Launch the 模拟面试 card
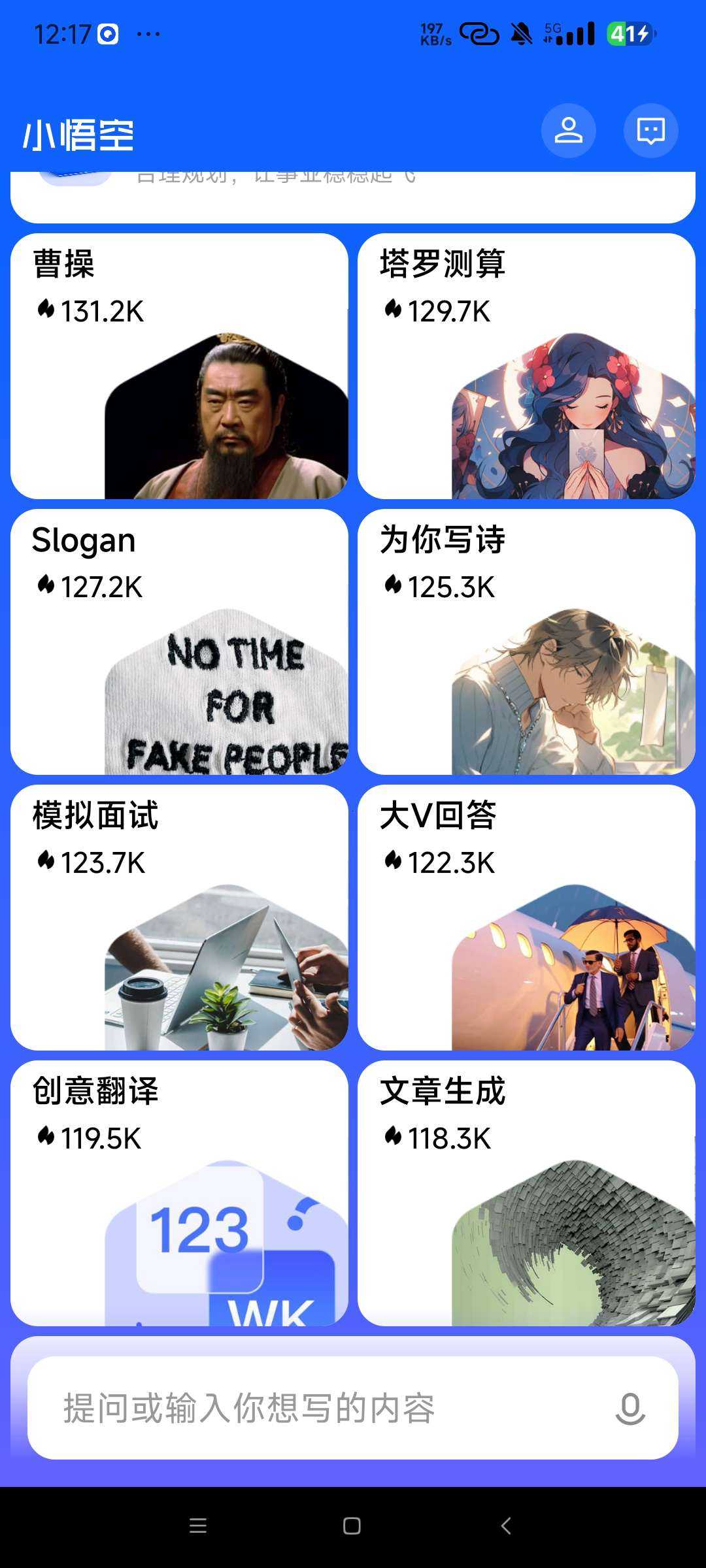 point(179,917)
